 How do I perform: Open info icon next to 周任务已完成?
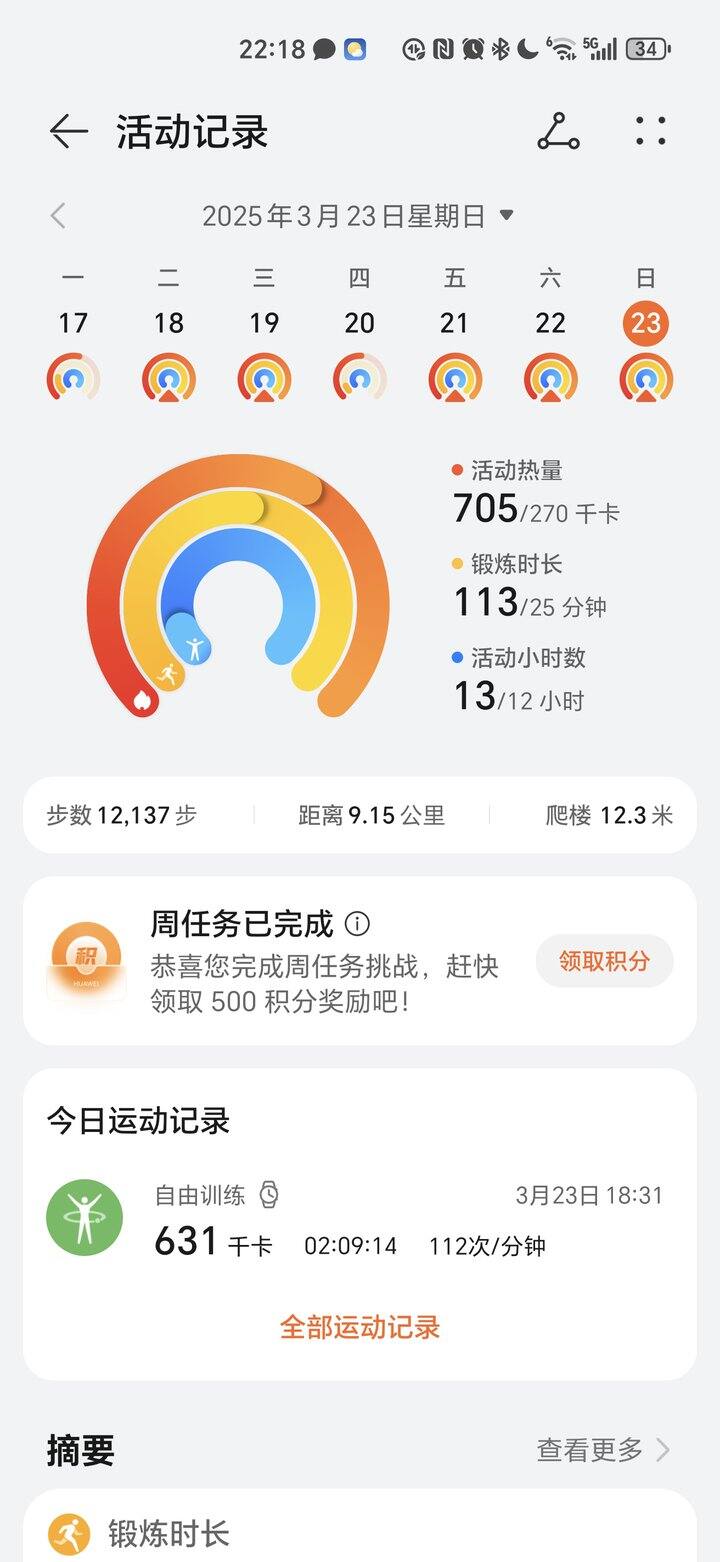(357, 923)
